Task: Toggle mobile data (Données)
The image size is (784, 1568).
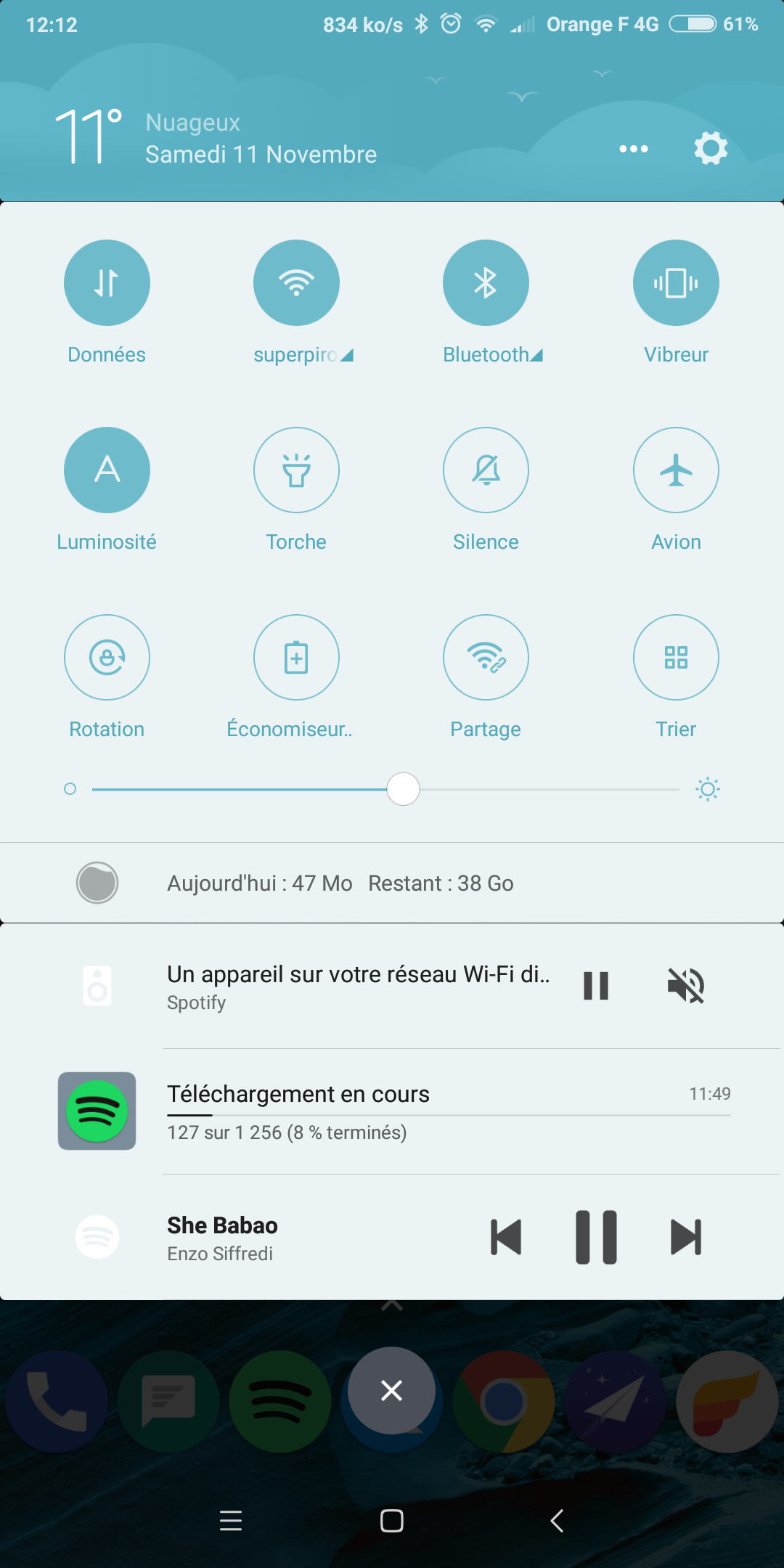Action: tap(107, 283)
